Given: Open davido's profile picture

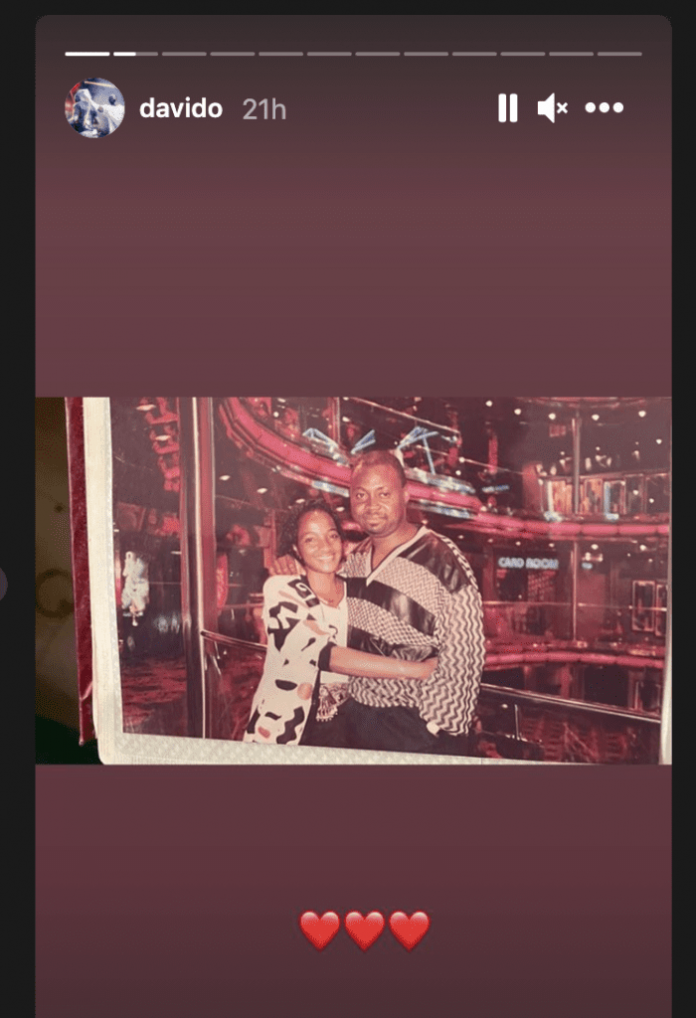Looking at the screenshot, I should tap(95, 108).
